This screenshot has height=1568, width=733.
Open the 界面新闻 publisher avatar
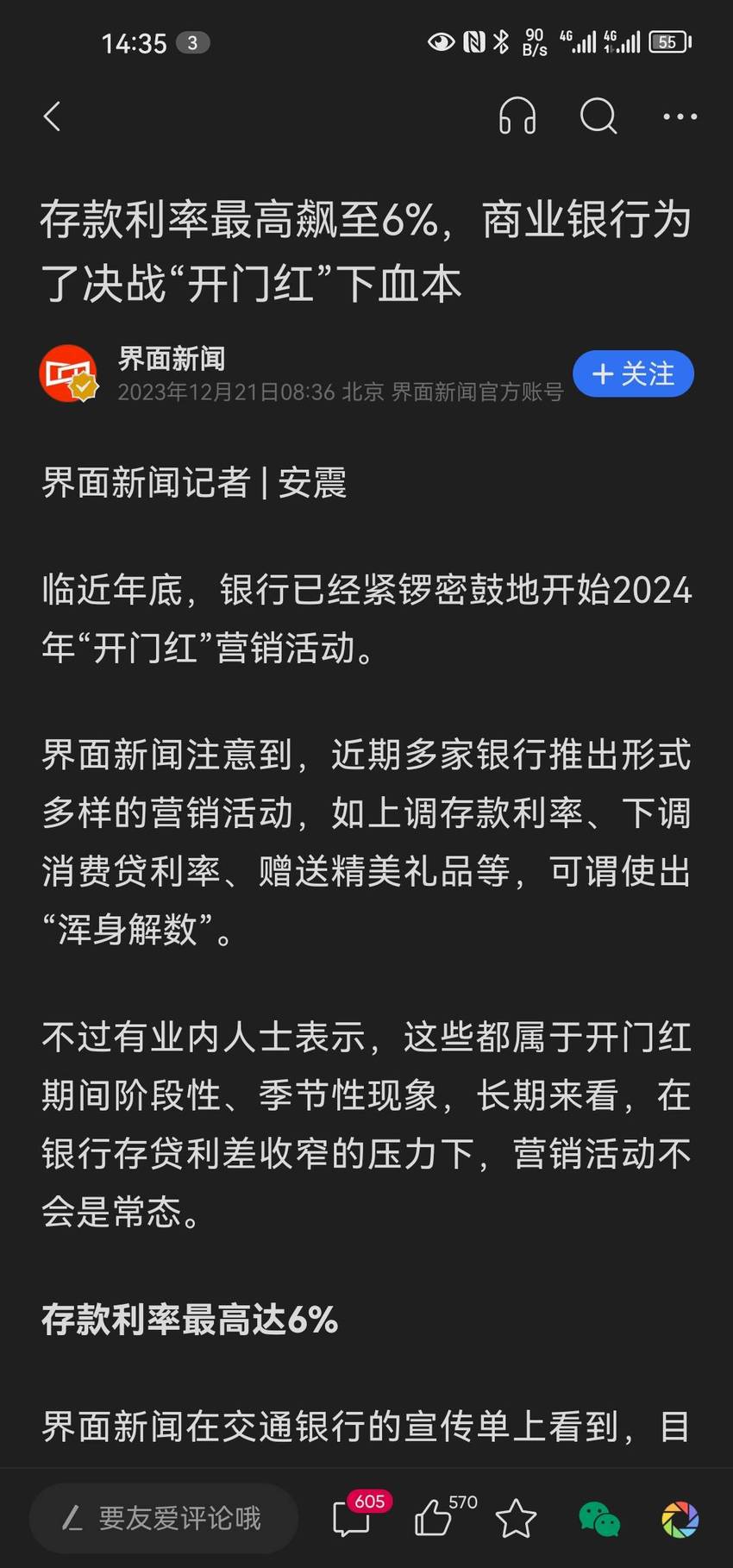pos(68,373)
